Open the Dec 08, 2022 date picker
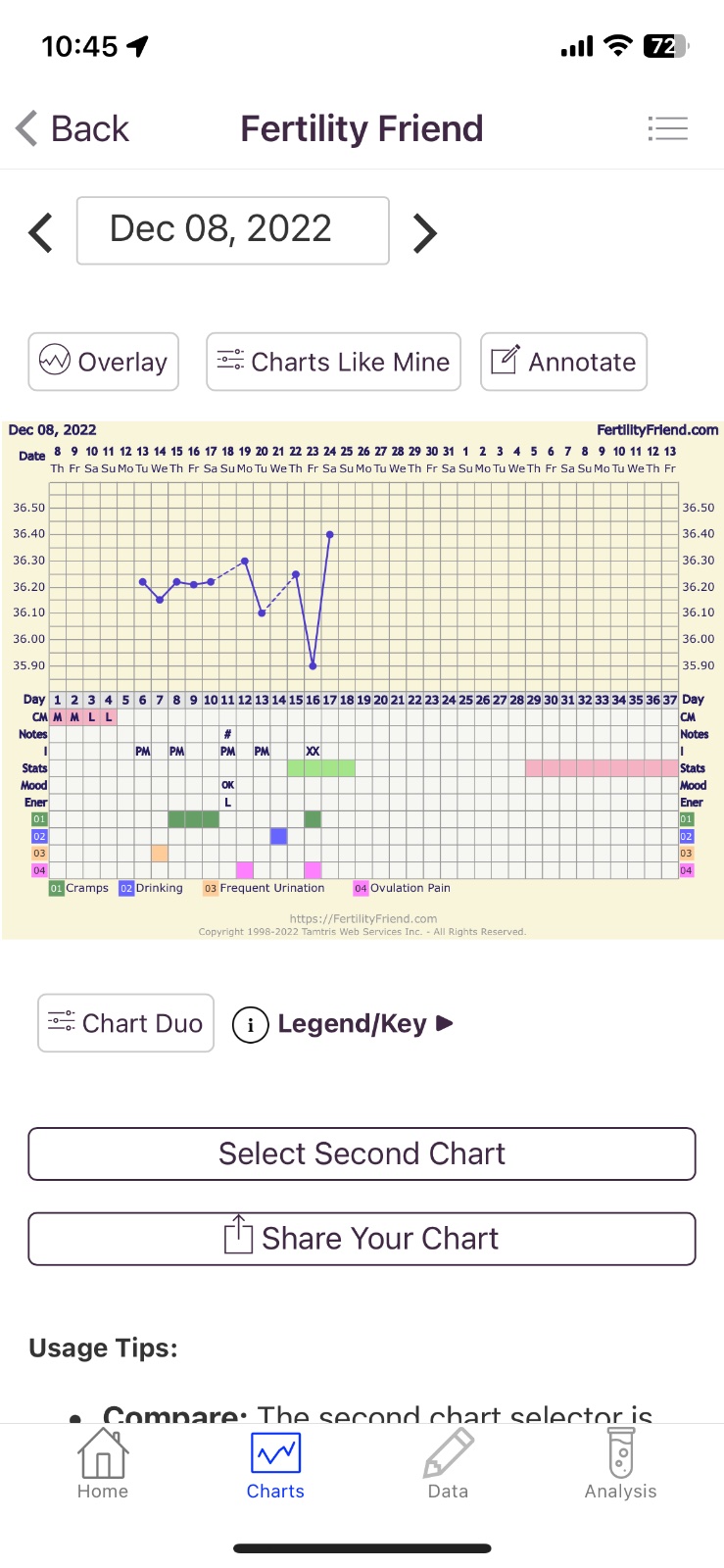This screenshot has width=724, height=1568. 233,230
